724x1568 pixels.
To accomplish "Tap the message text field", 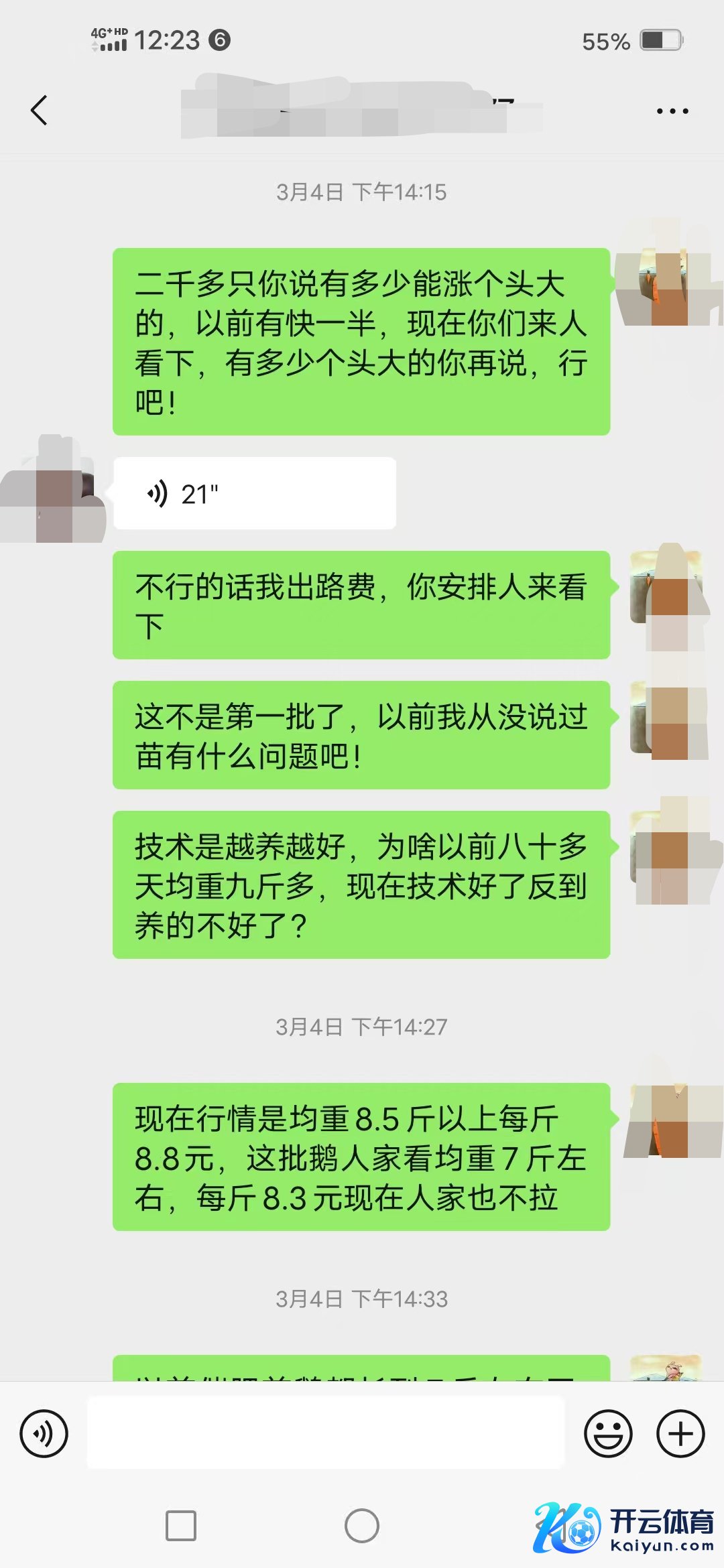I will [326, 1433].
